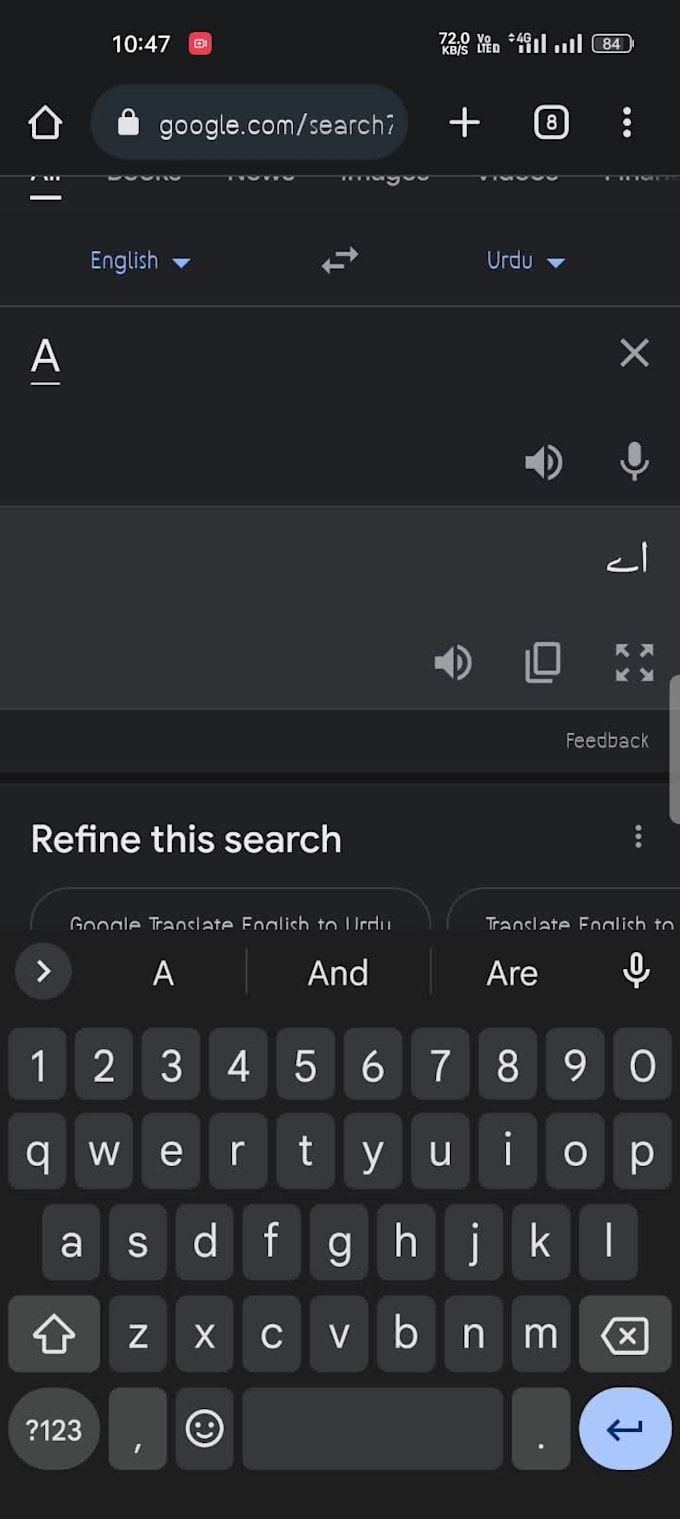The image size is (680, 1519).
Task: Change the English source language
Action: [x=139, y=261]
